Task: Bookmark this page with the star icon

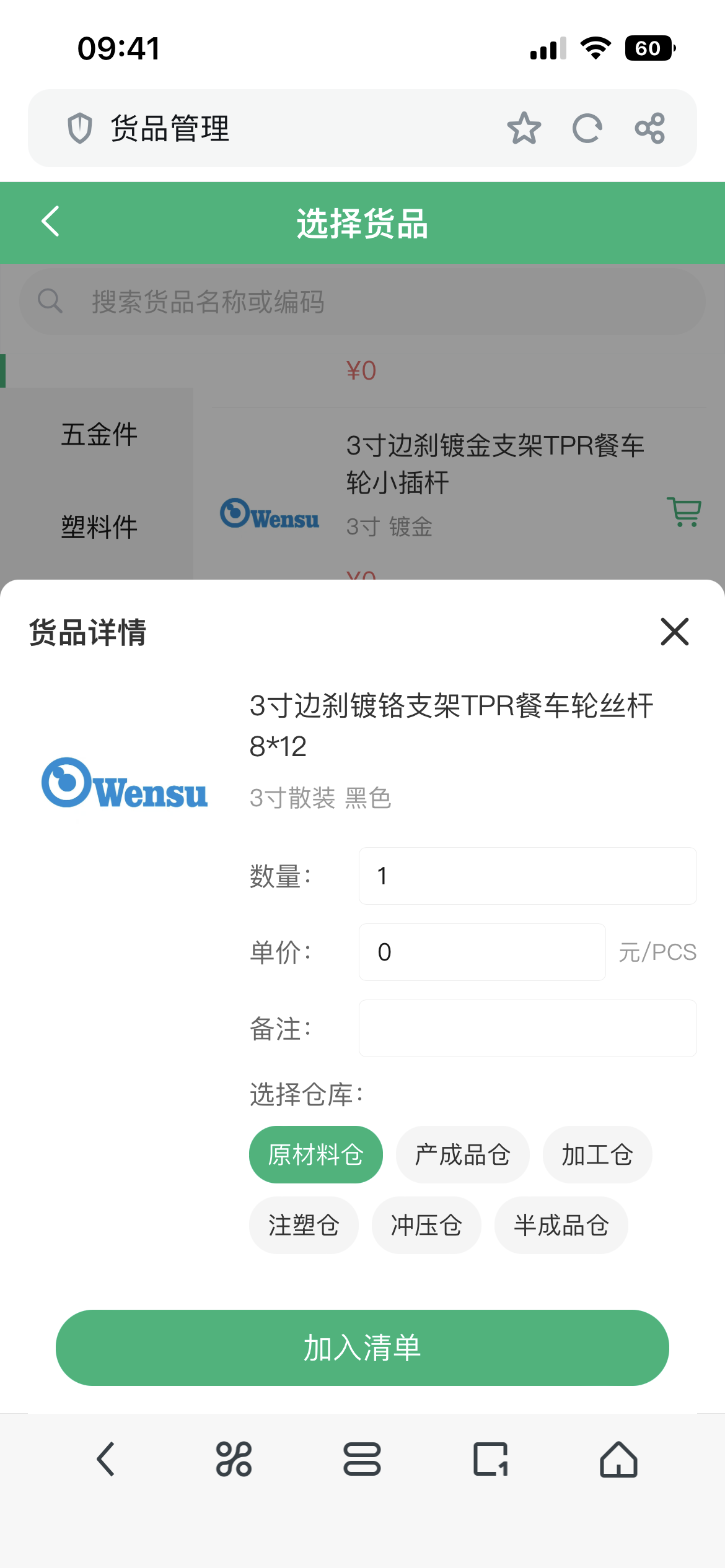Action: [x=524, y=128]
